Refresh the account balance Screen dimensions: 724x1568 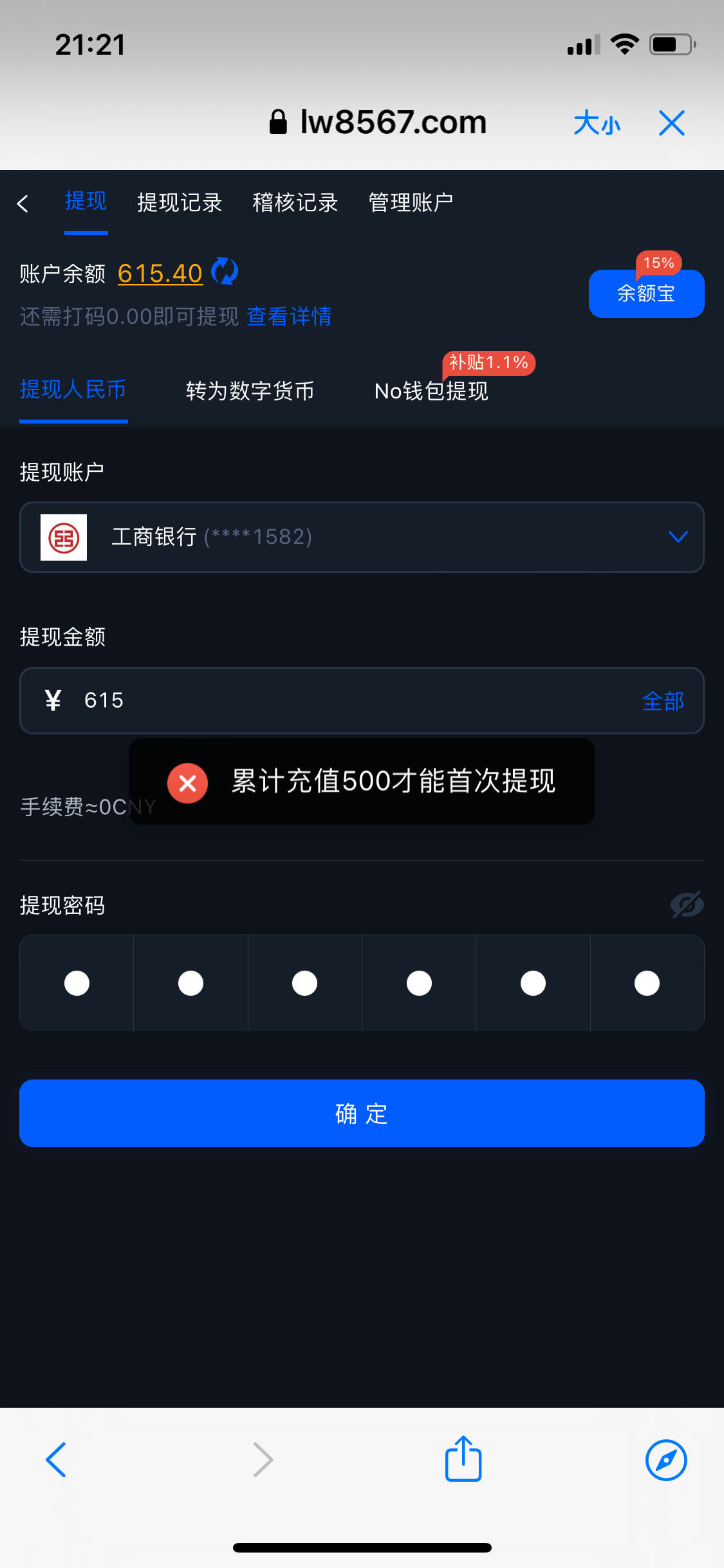pos(225,272)
